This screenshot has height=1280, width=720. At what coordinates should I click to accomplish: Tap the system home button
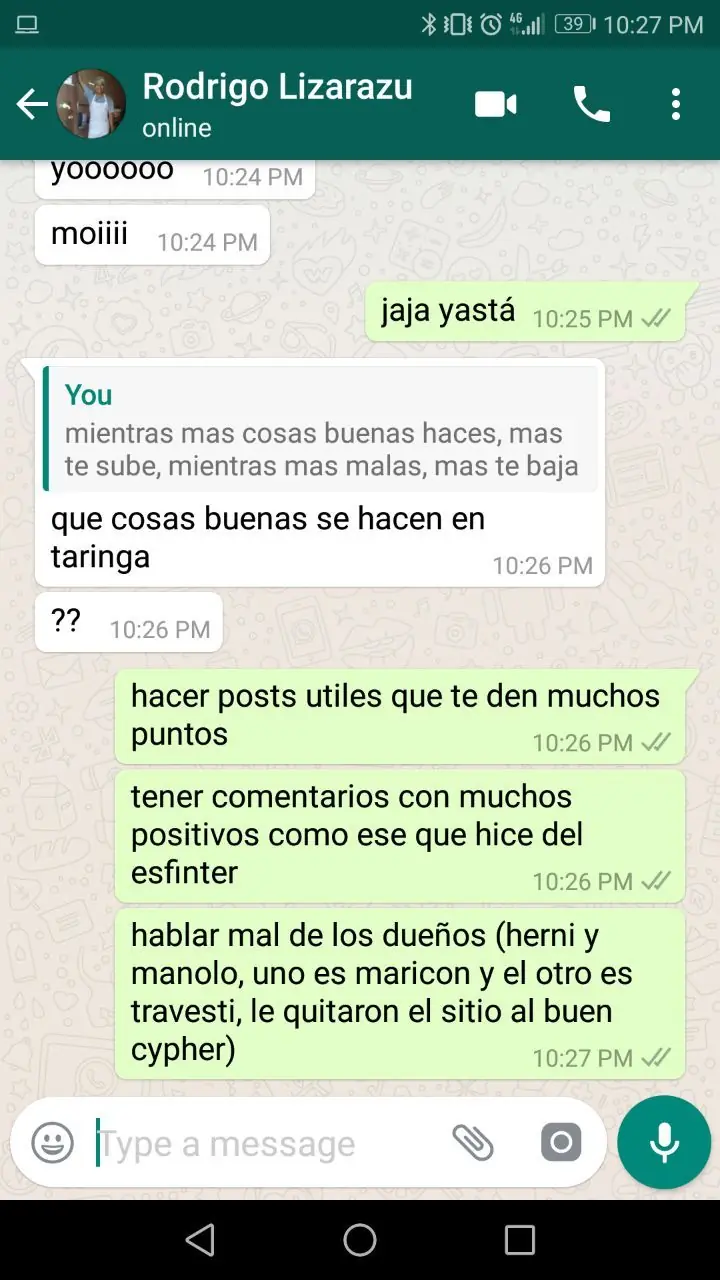click(x=360, y=1240)
